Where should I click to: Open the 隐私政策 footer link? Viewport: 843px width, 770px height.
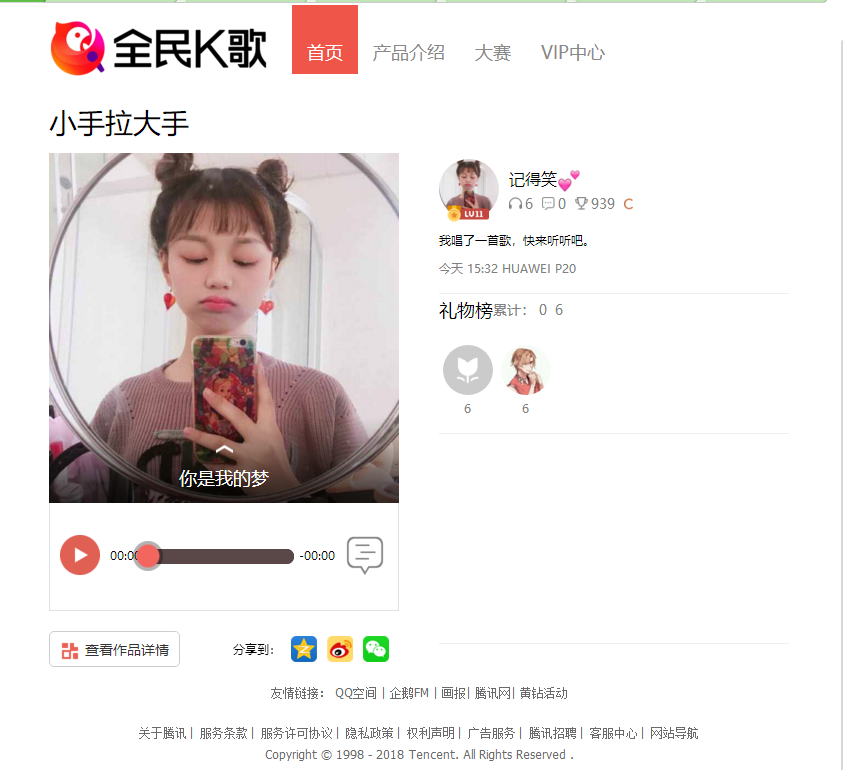[x=369, y=733]
